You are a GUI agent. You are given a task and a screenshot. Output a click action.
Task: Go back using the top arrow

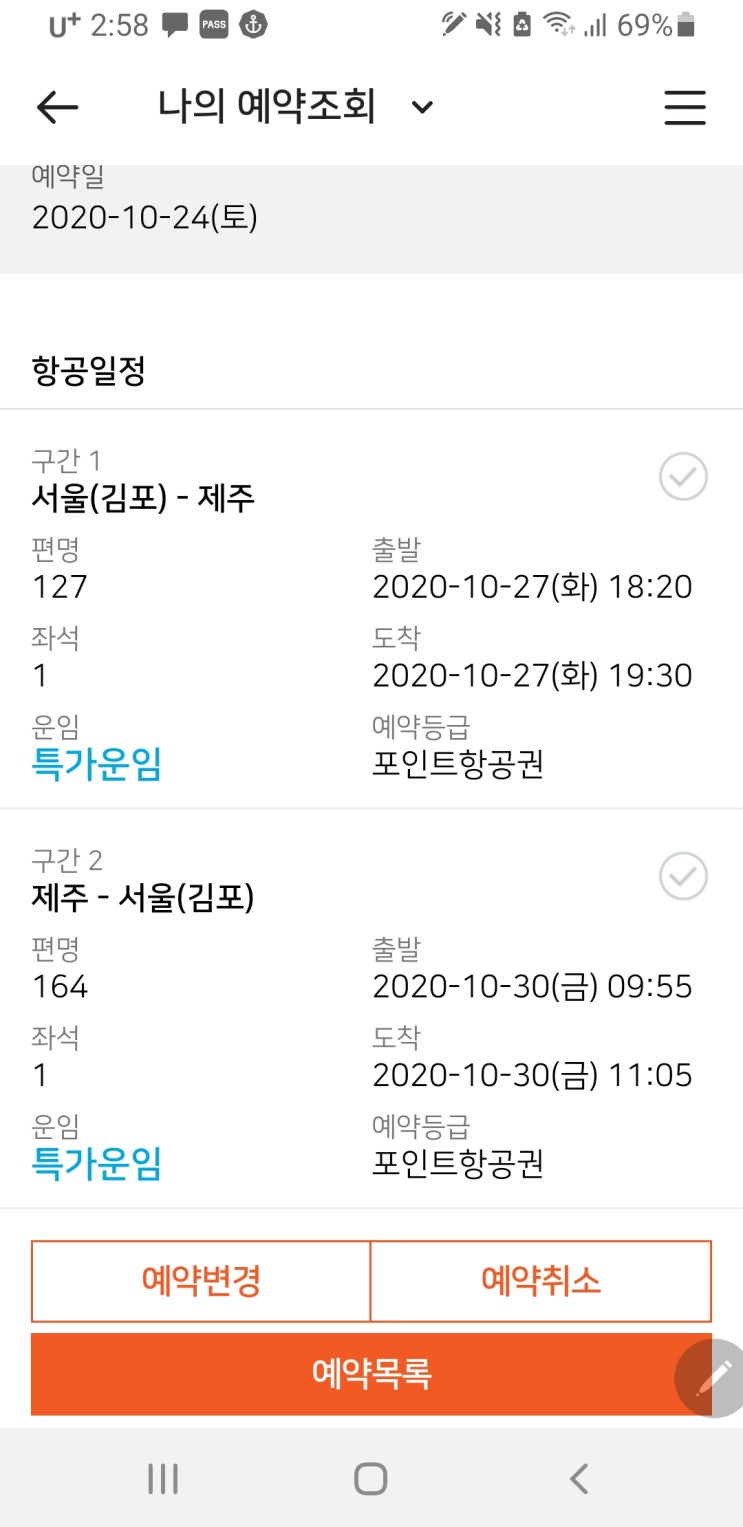point(57,107)
